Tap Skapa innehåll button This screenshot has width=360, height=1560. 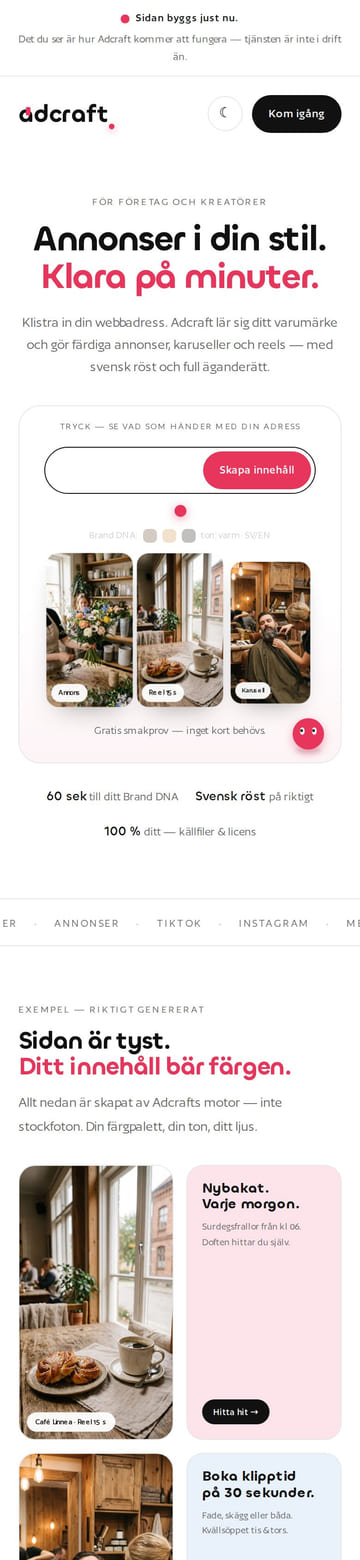point(257,470)
